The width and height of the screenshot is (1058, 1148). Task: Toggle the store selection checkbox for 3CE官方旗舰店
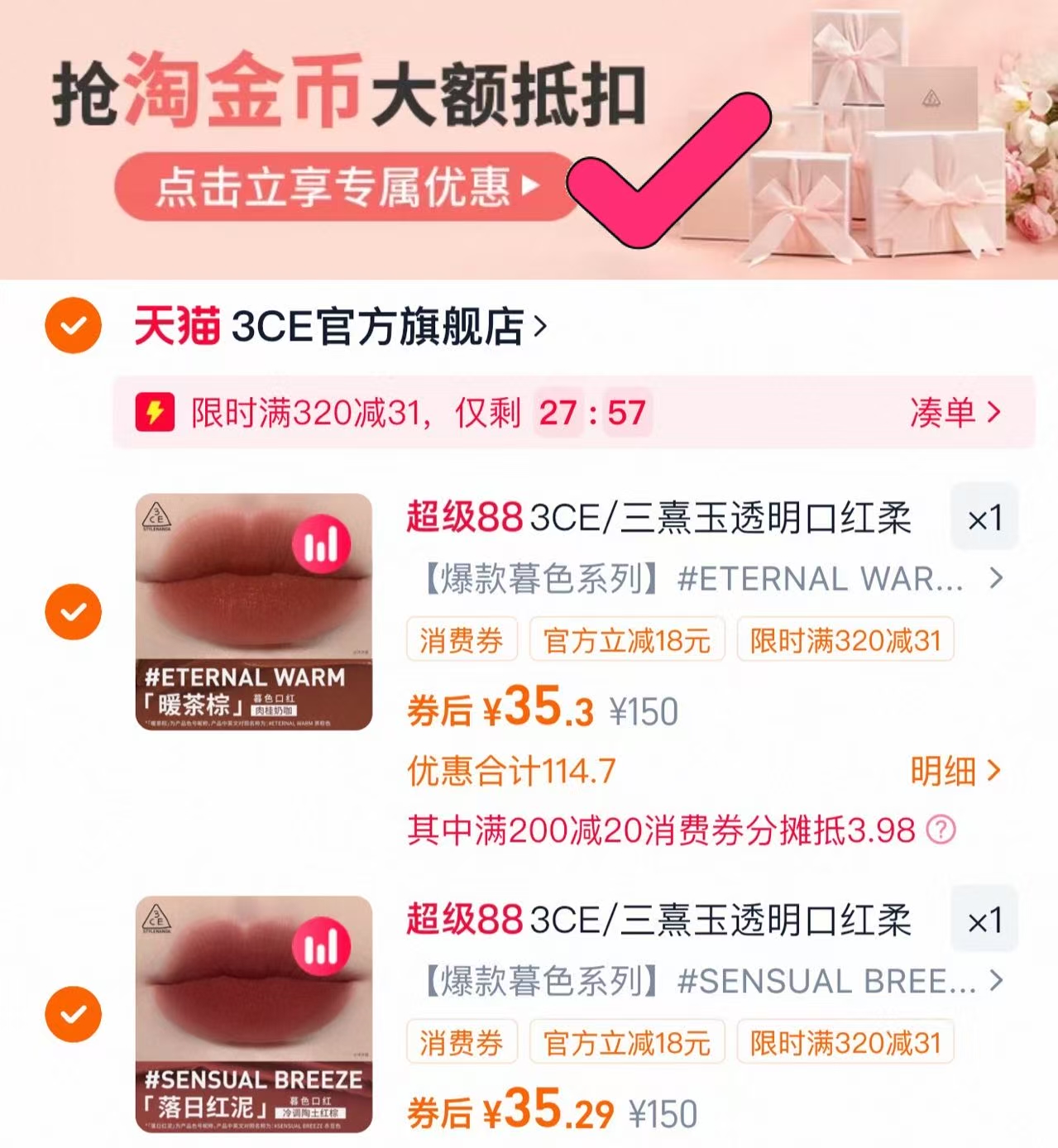pyautogui.click(x=73, y=325)
